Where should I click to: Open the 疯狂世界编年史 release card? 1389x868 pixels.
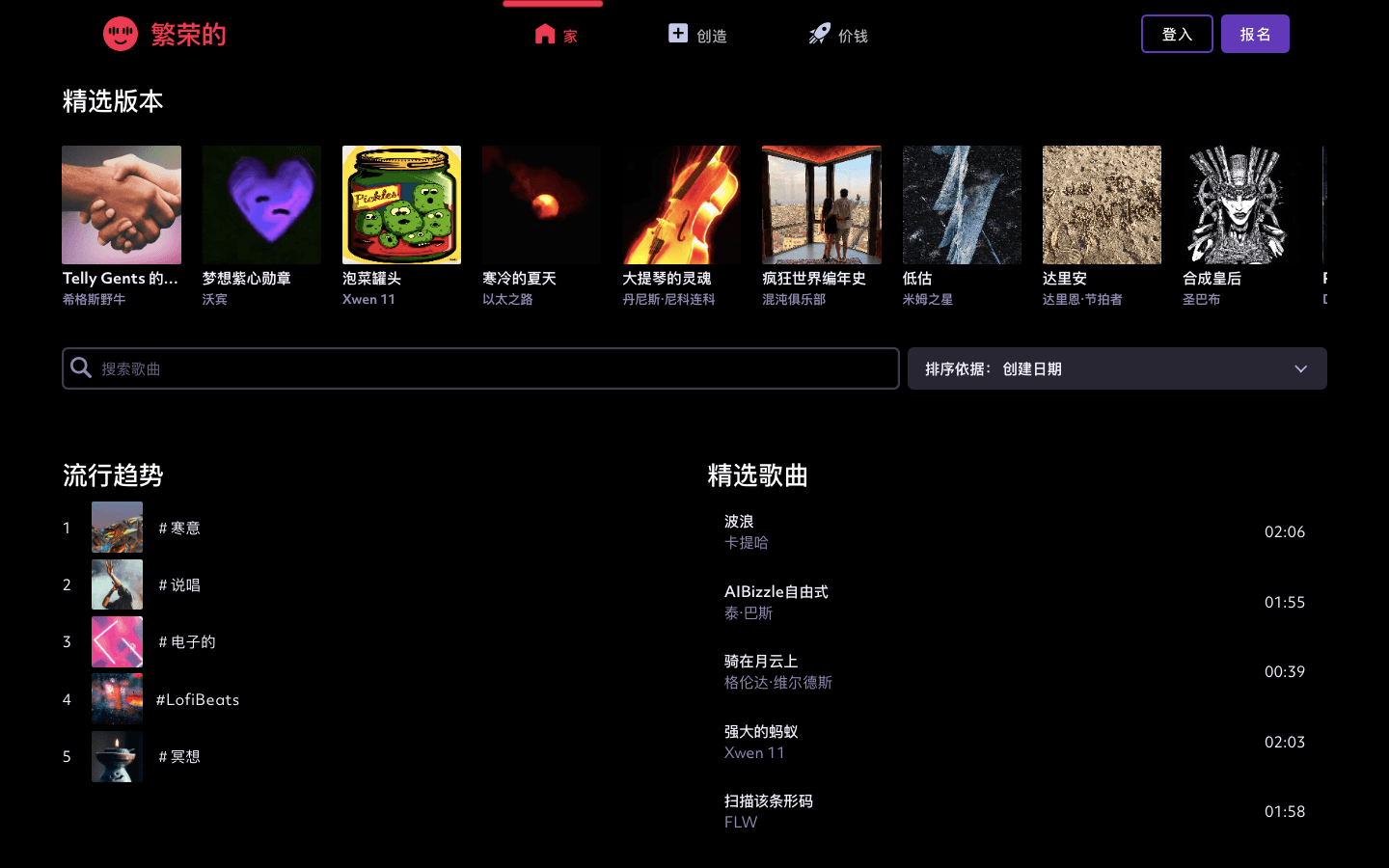821,205
